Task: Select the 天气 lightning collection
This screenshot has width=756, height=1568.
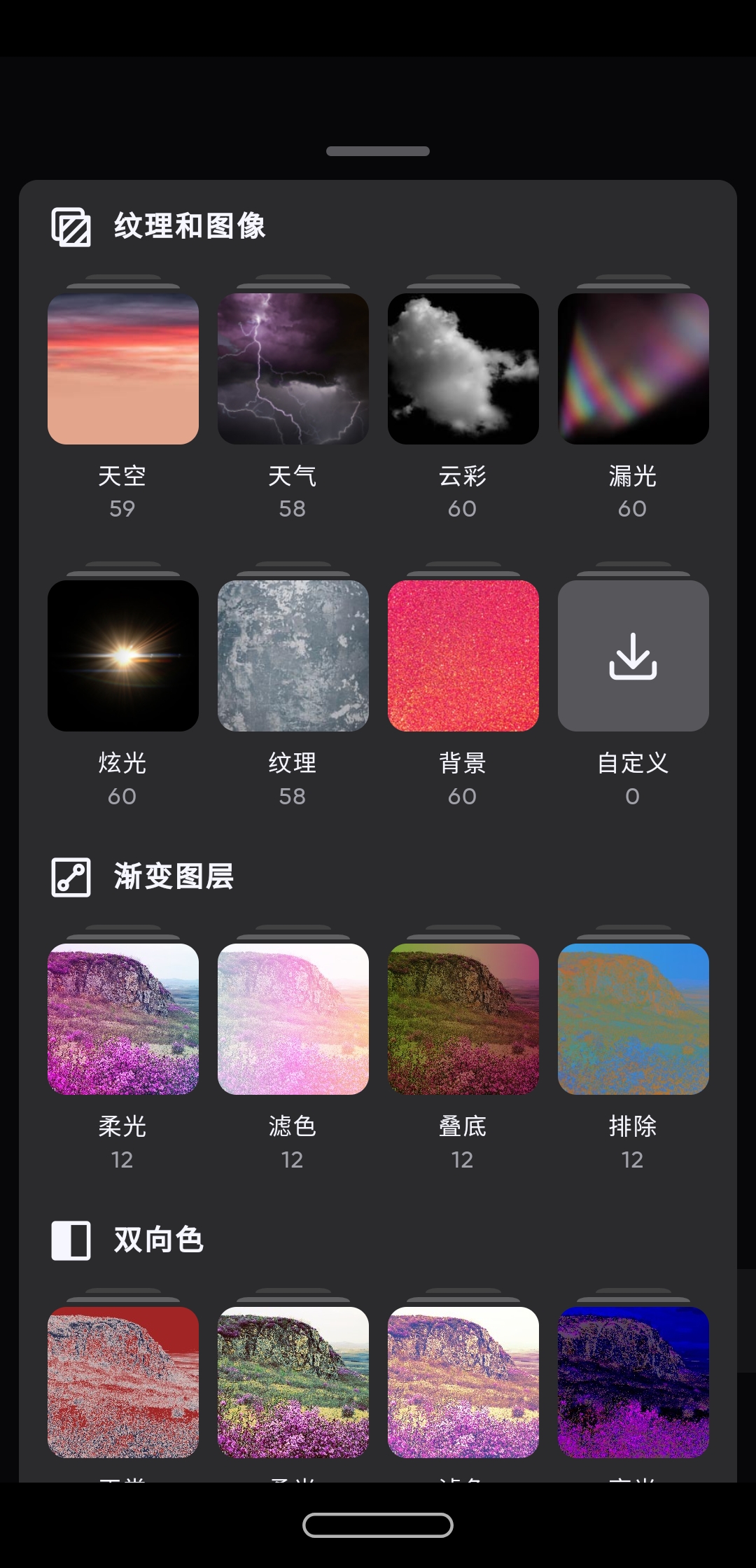Action: point(293,369)
